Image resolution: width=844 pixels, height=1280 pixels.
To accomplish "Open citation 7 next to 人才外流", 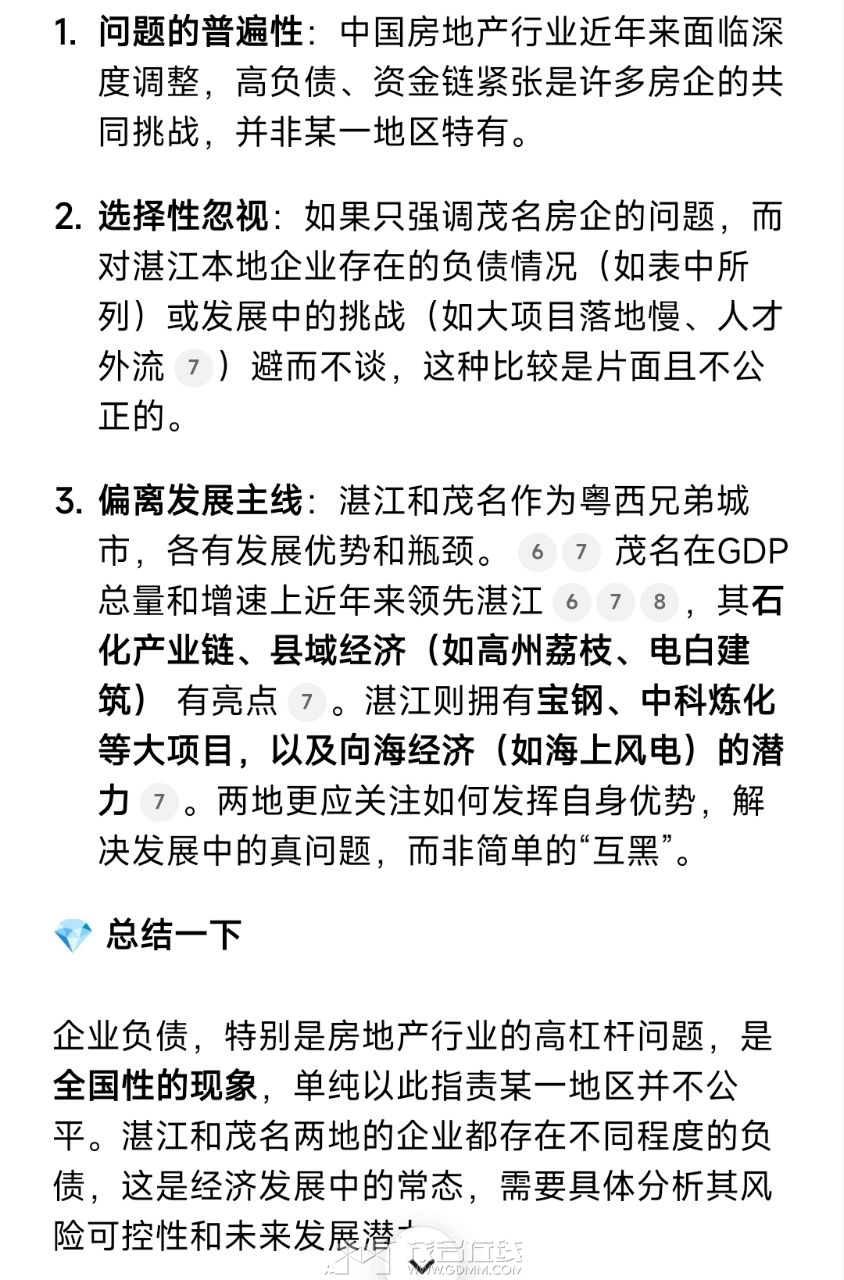I will coord(193,367).
